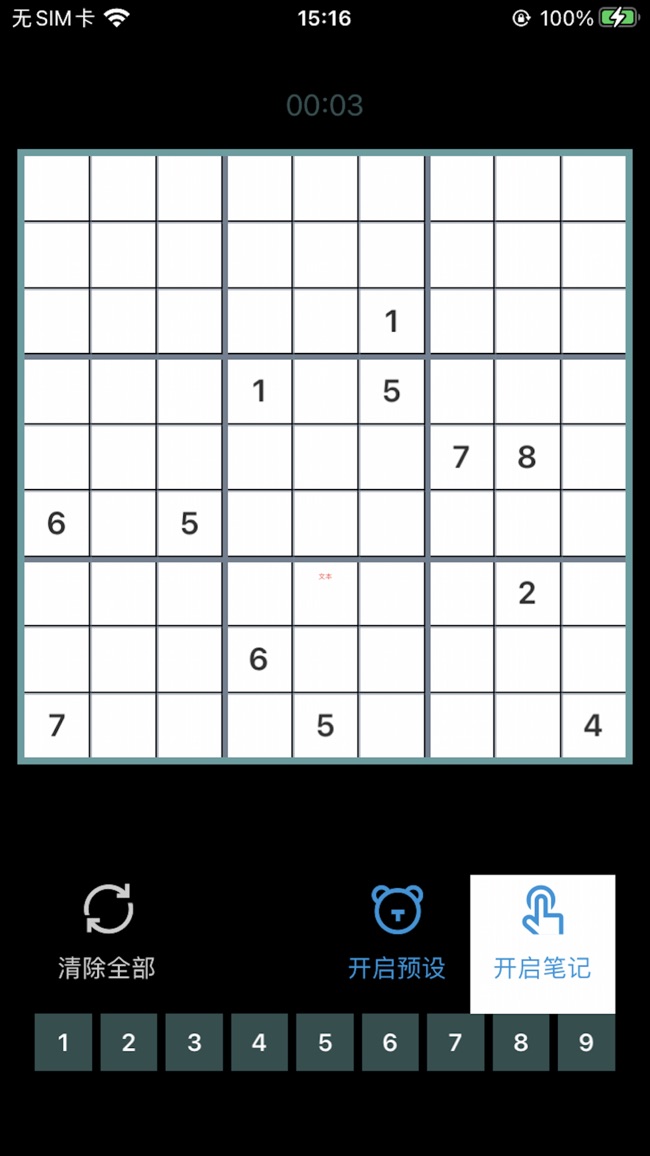Select the cell with small red text
The image size is (650, 1156).
(325, 593)
